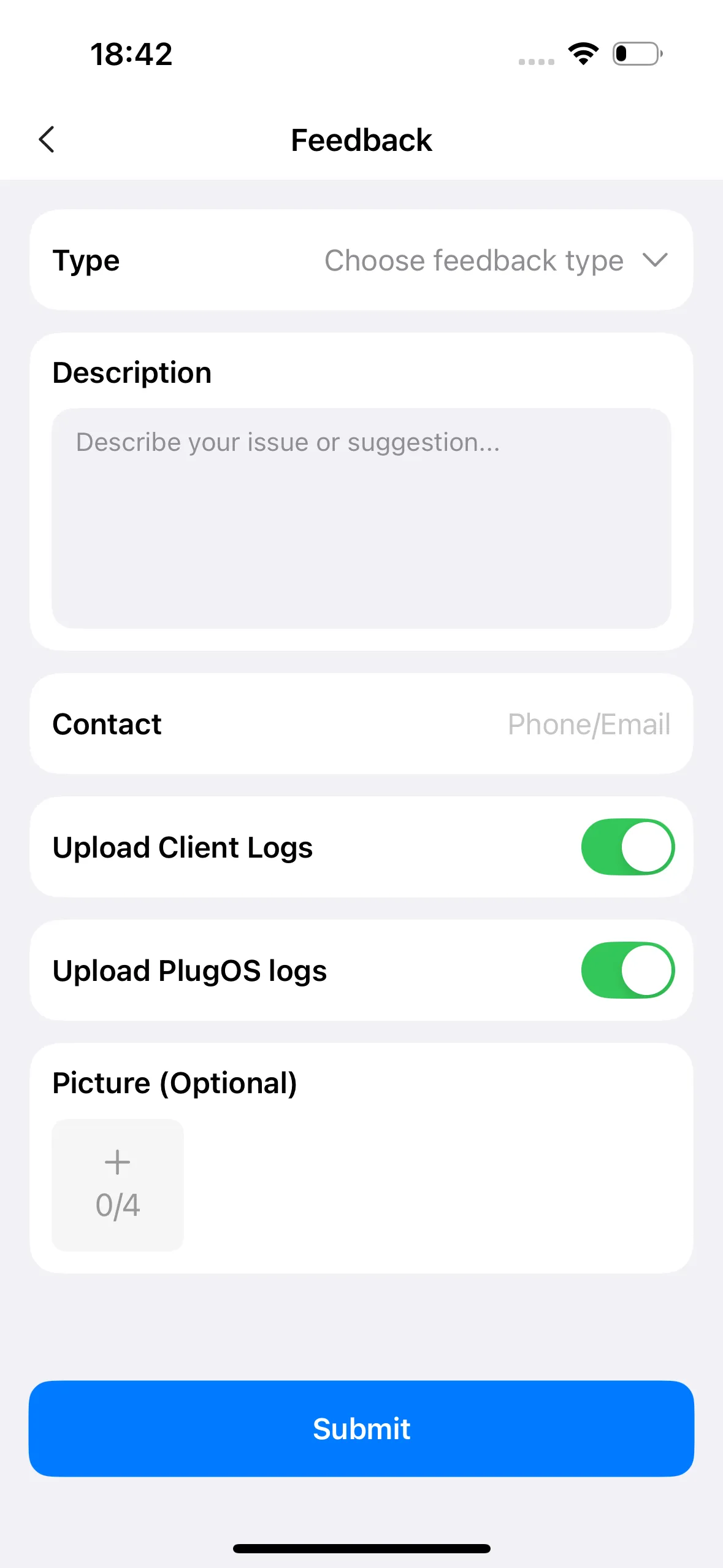Turn off Upload PlugOS logs

627,970
